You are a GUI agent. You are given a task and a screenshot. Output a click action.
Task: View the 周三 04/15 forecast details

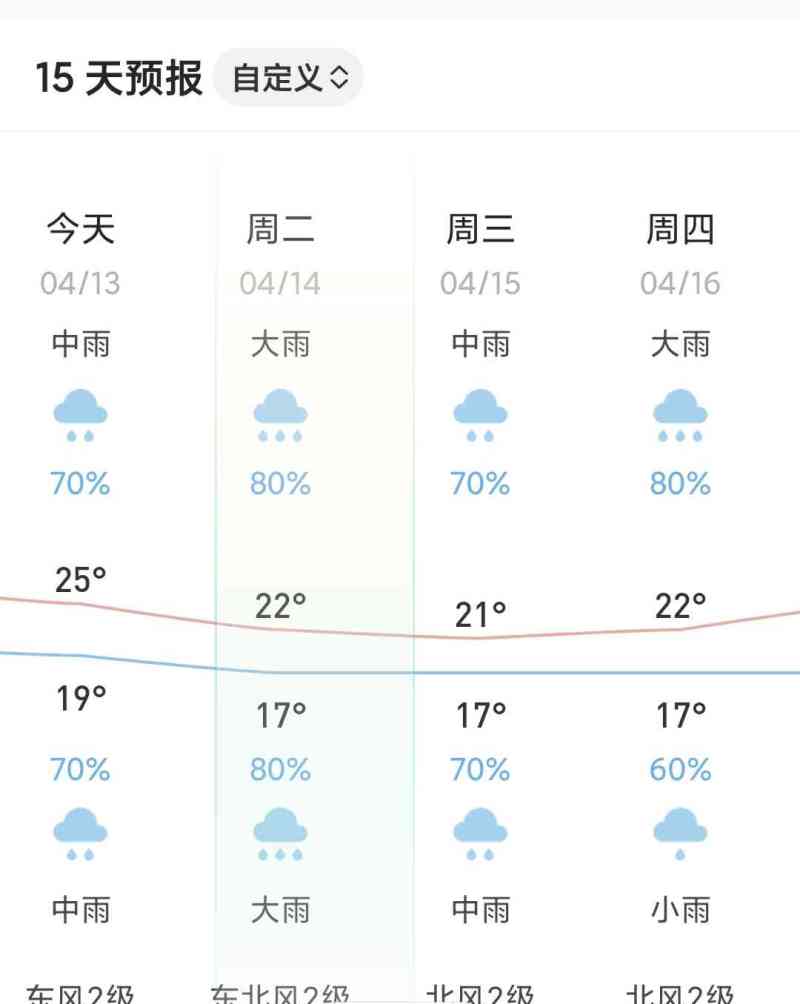point(480,250)
